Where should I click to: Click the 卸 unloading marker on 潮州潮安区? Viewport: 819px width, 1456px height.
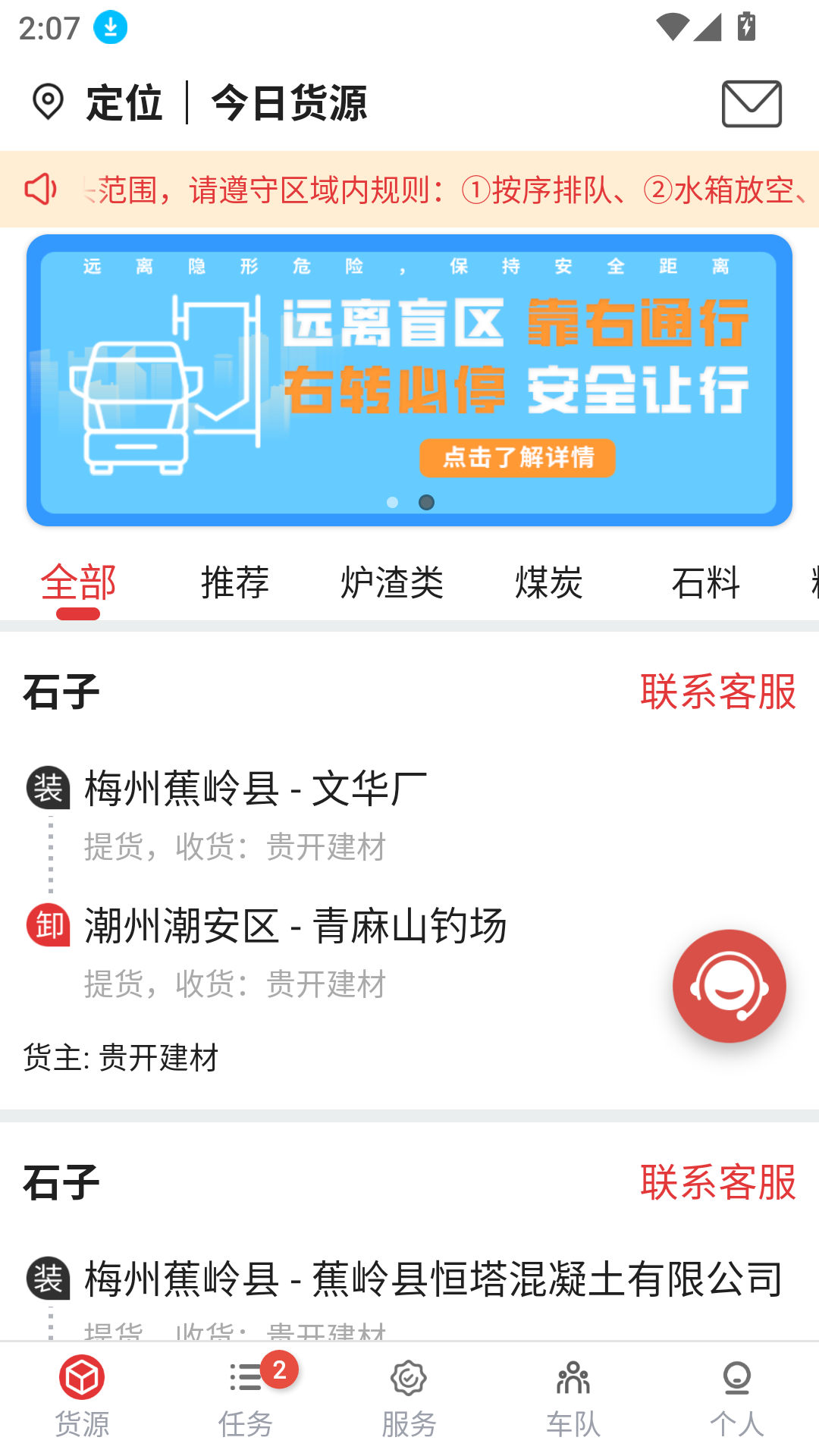tap(49, 926)
